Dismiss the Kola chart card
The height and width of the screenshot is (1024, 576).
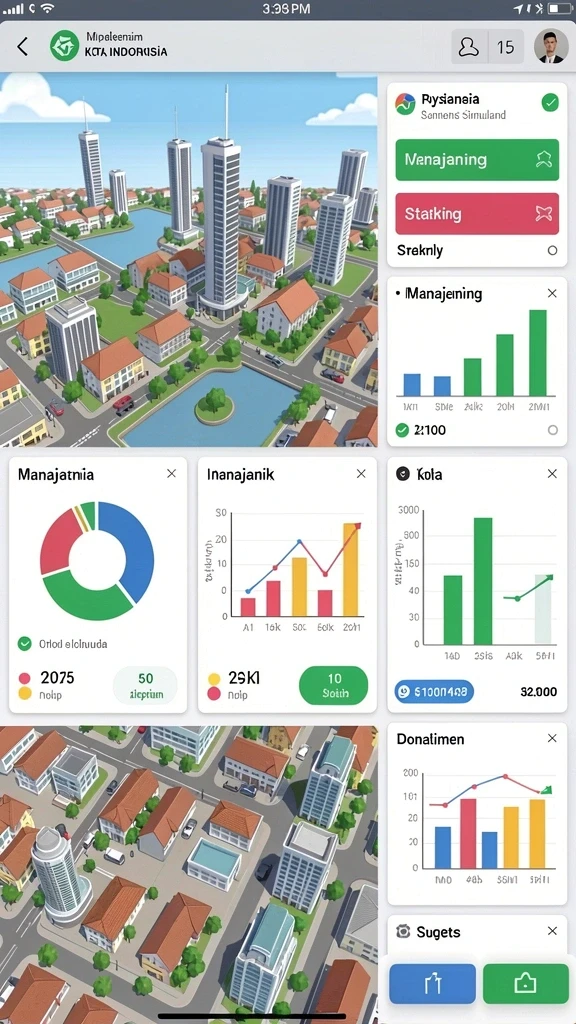point(552,474)
